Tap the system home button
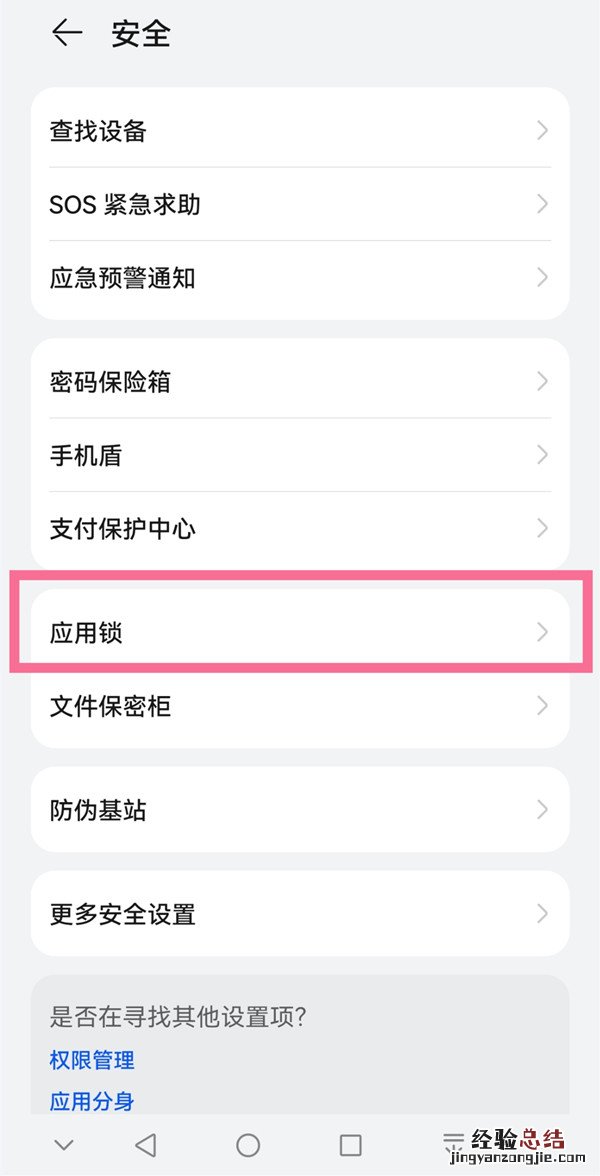The width and height of the screenshot is (600, 1176). pyautogui.click(x=248, y=1145)
